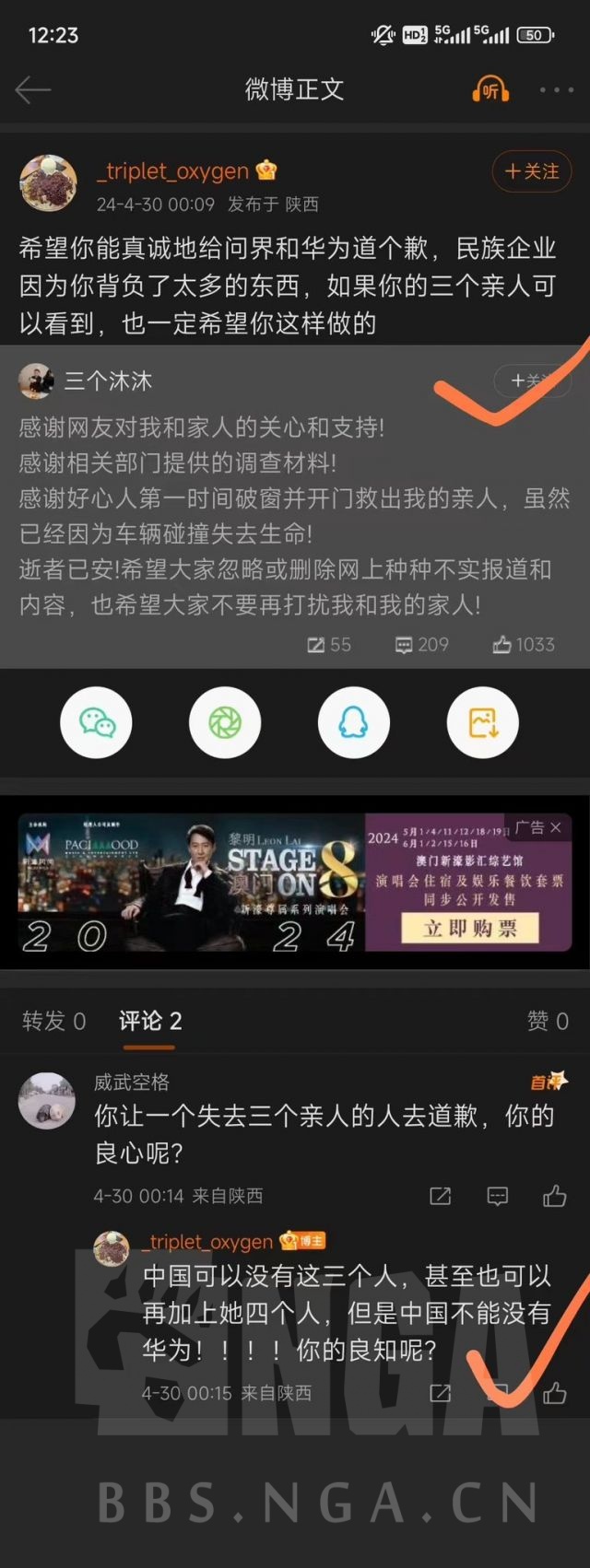Screen dimensions: 590x1568
Task: Open the three-dot overflow menu
Action: click(x=556, y=89)
